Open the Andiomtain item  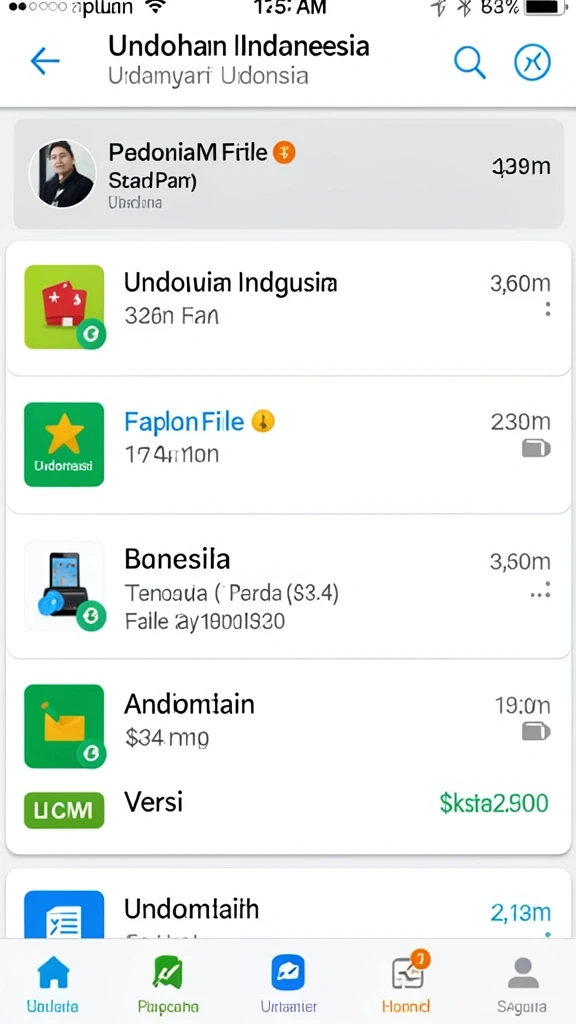point(289,726)
